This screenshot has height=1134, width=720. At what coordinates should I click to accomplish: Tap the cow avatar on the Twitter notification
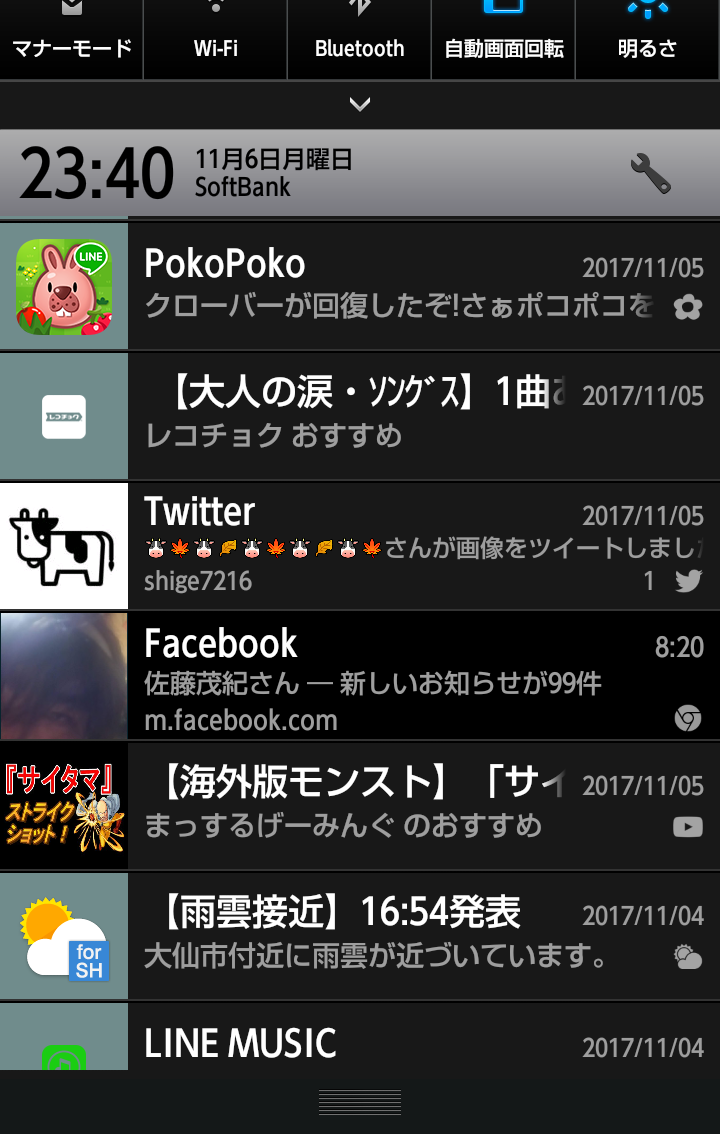(63, 544)
